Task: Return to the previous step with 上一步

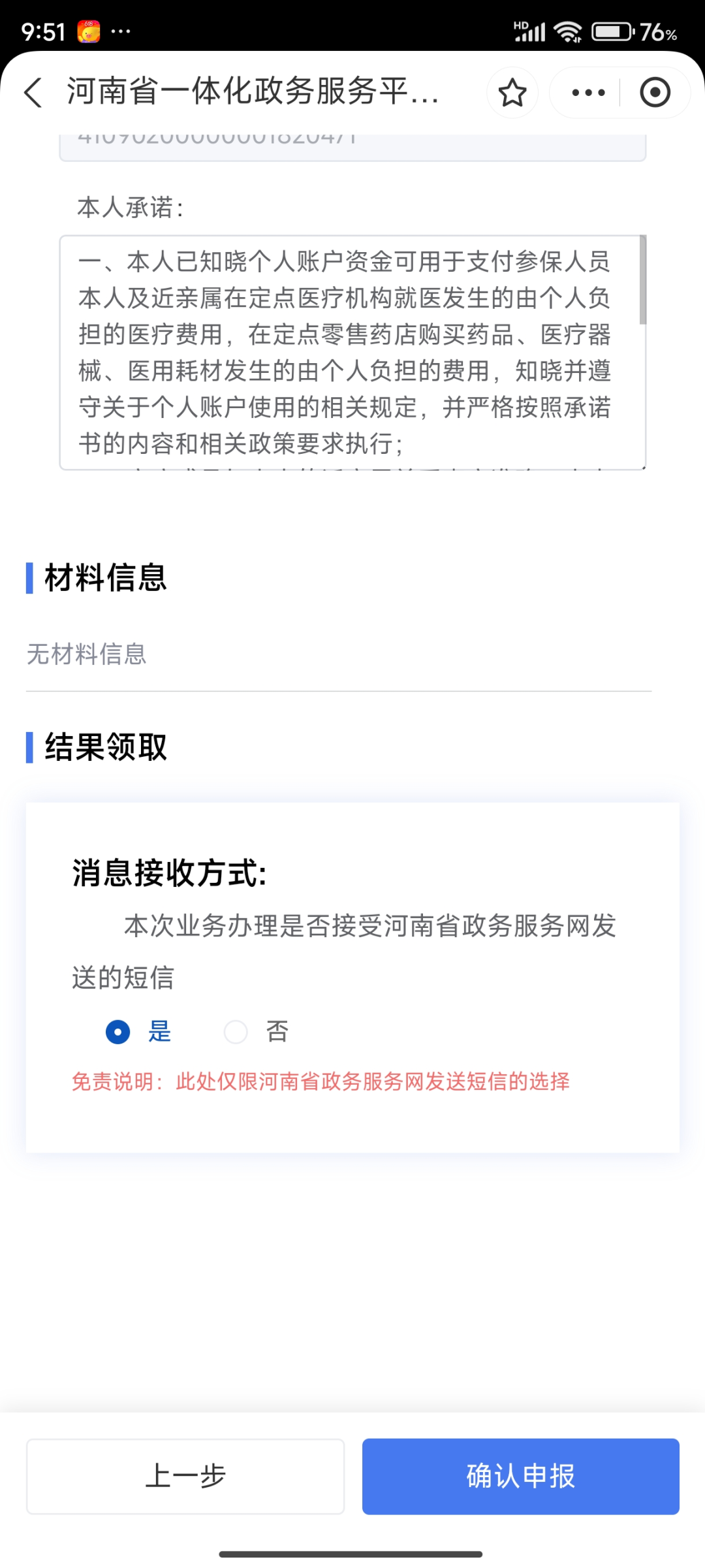Action: coord(185,1476)
